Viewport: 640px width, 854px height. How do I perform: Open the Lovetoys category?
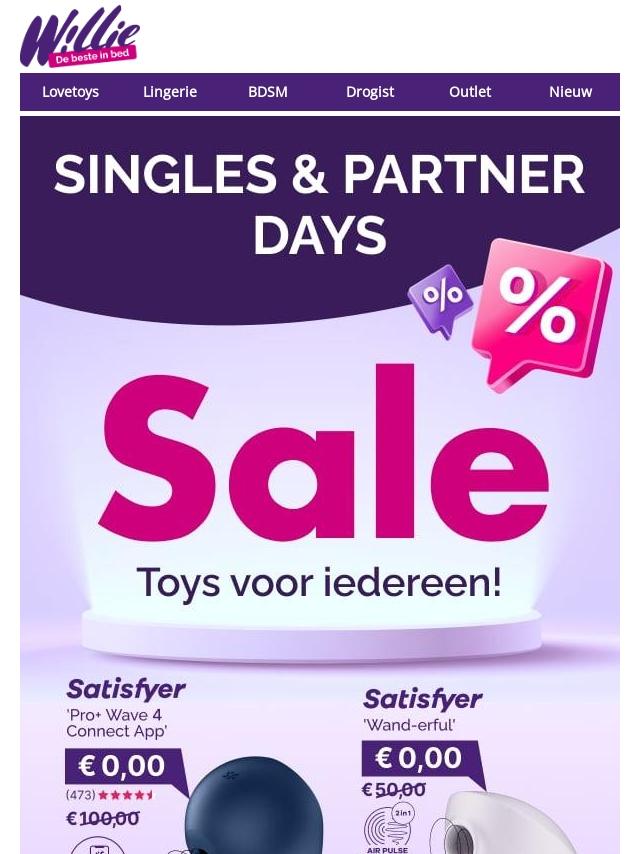coord(70,92)
